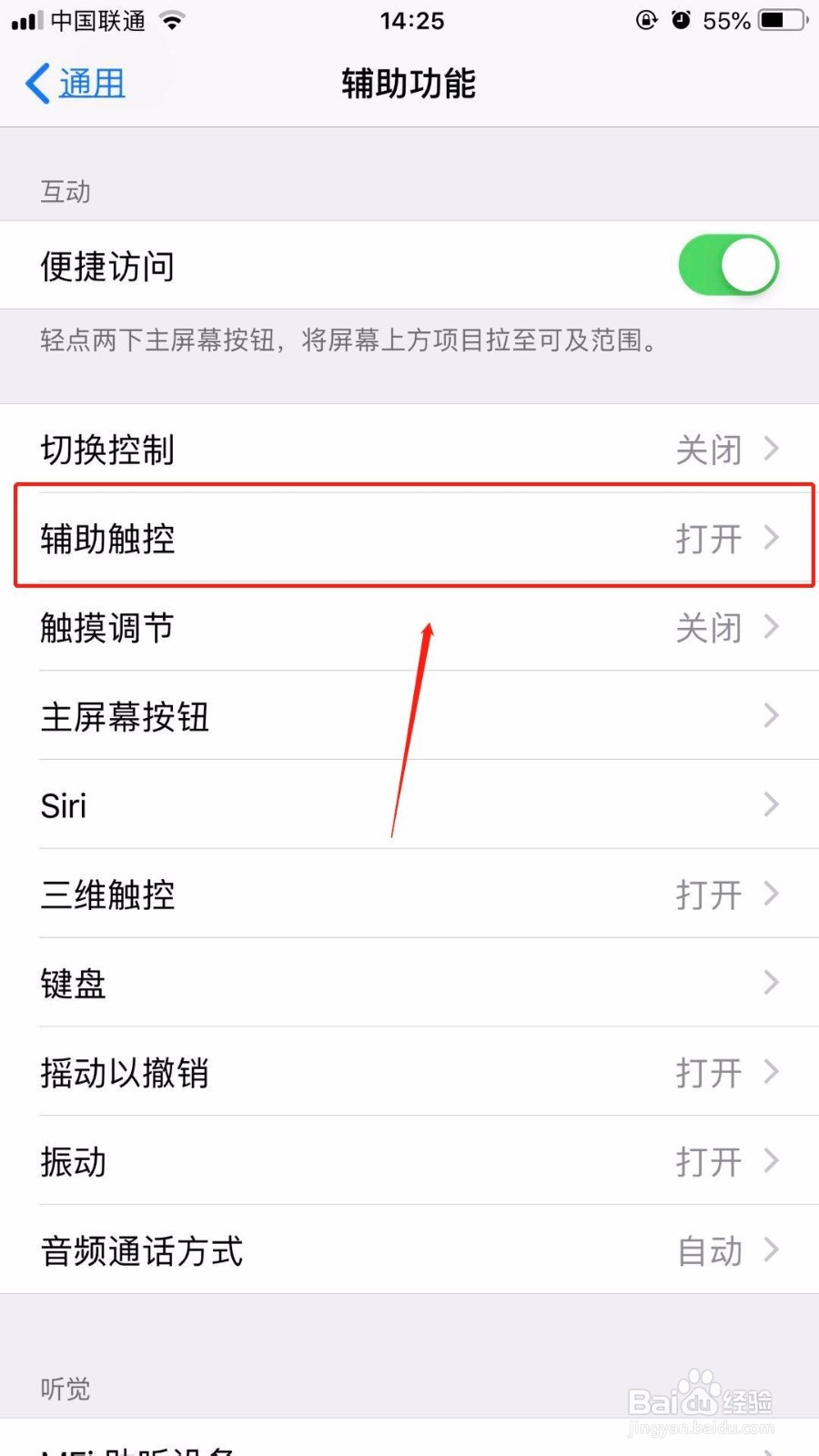Tap the alarm clock status bar icon
The image size is (819, 1456).
[x=682, y=20]
